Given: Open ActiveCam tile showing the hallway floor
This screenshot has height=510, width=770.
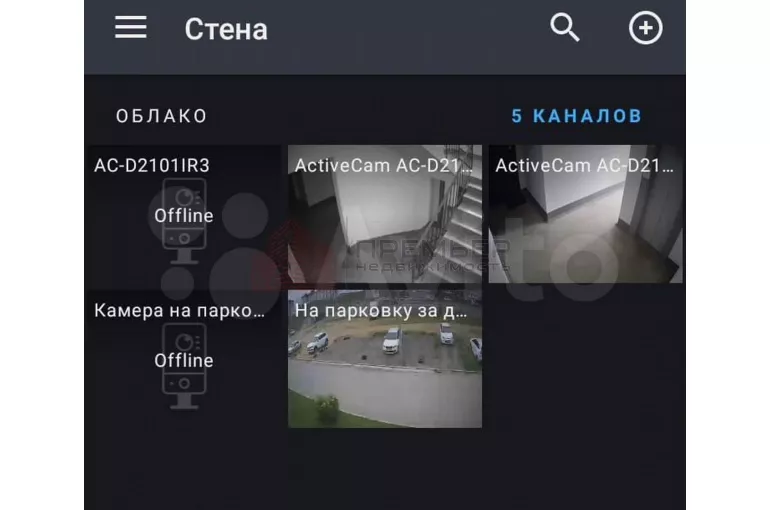Looking at the screenshot, I should click(585, 215).
